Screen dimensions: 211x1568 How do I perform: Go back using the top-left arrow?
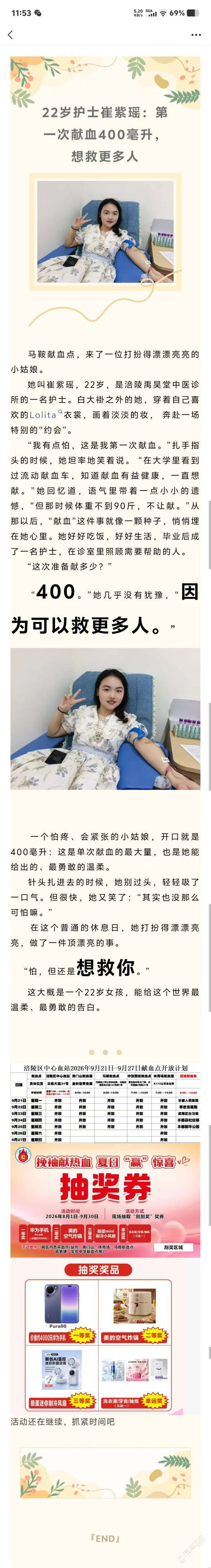10,35
